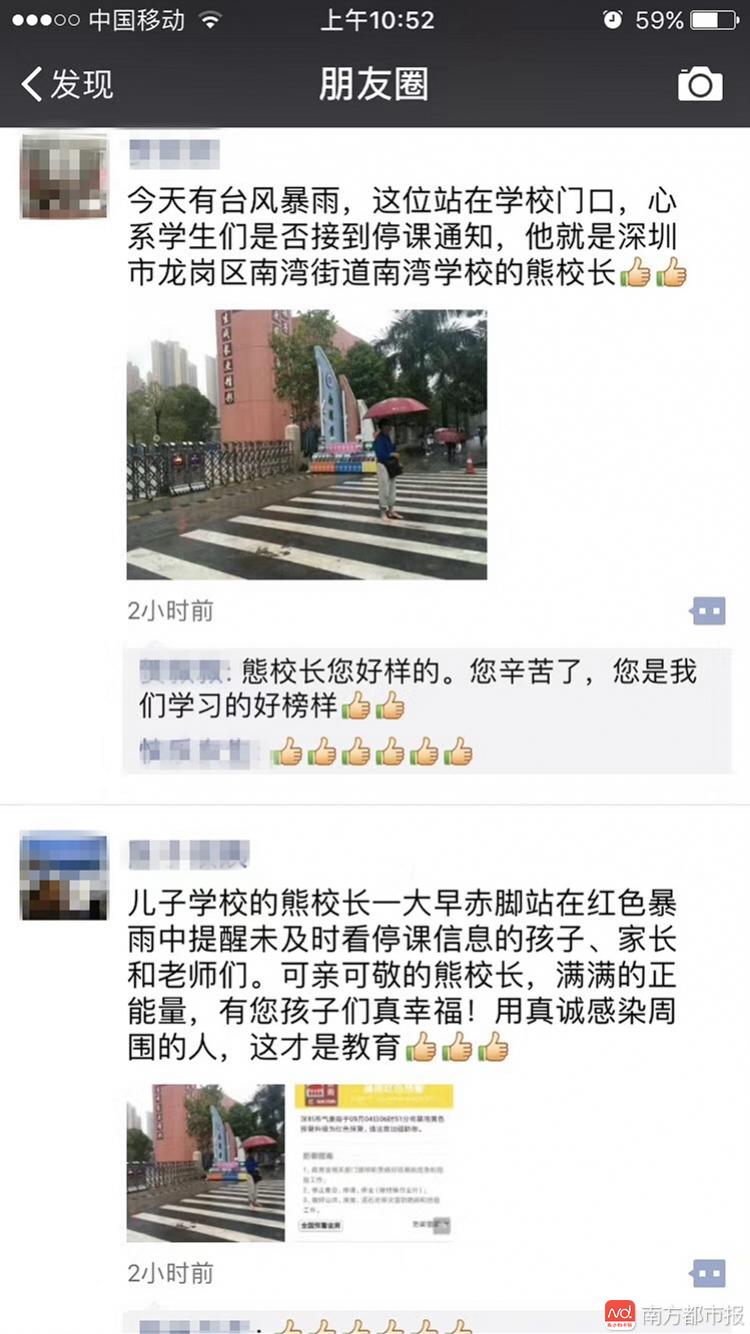Open the second poster's blurred name link
This screenshot has height=1334, width=750.
pyautogui.click(x=188, y=854)
